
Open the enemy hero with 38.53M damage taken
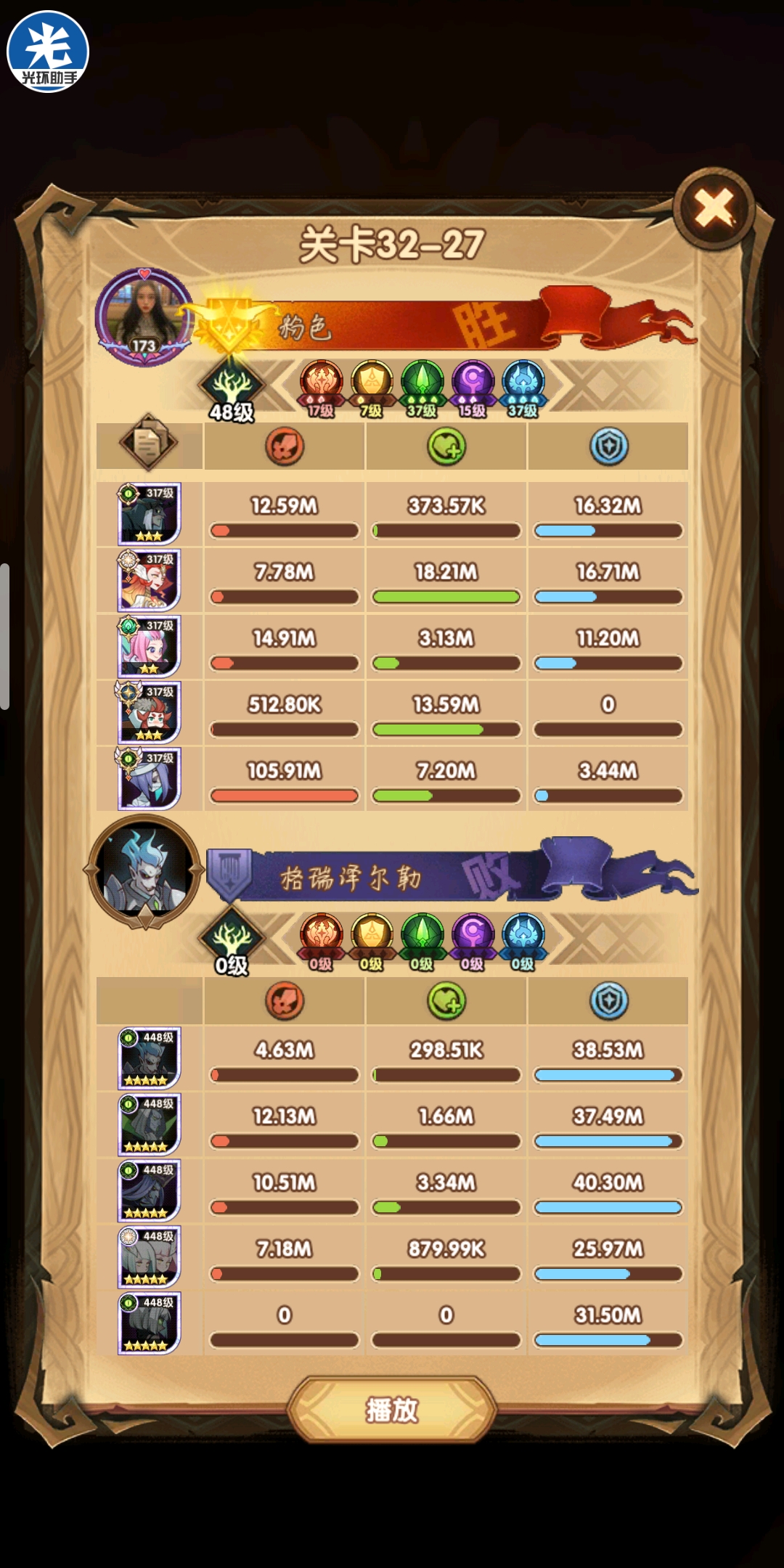coord(149,1058)
